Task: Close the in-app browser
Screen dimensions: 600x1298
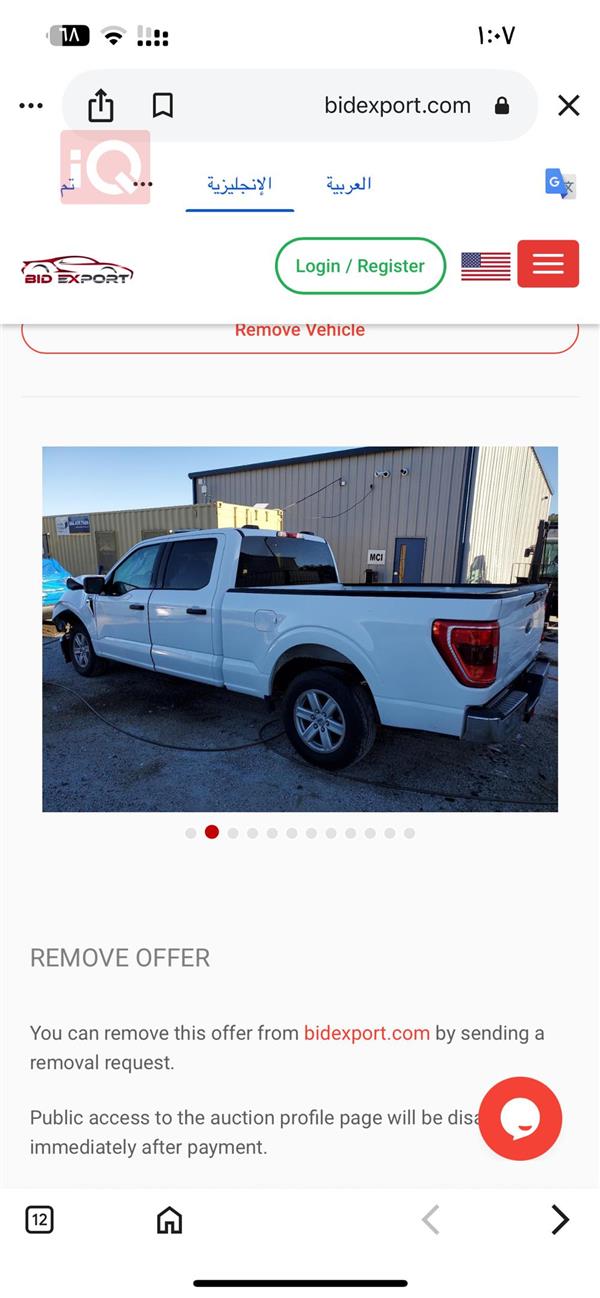Action: 568,105
